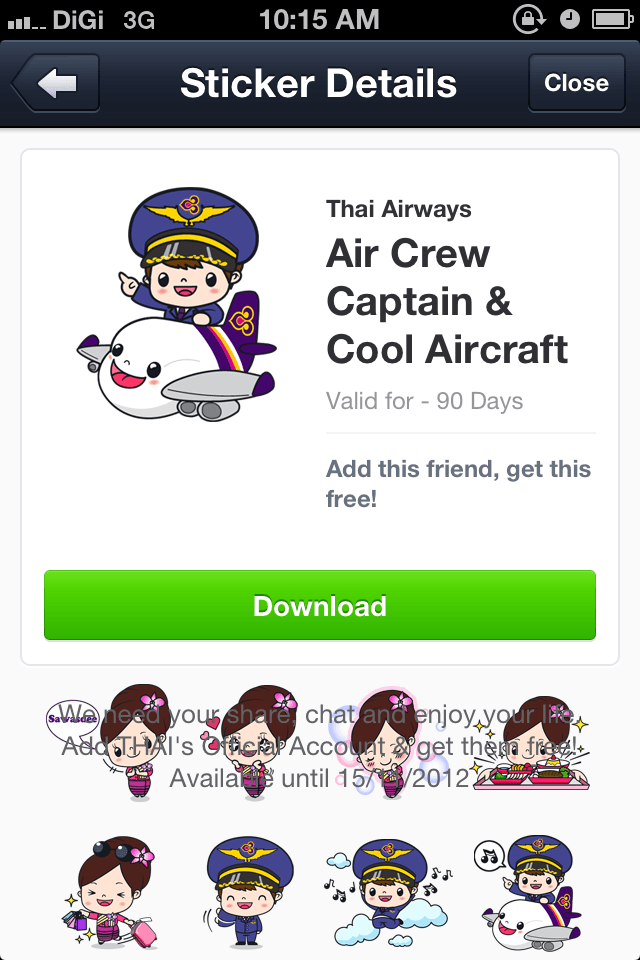
Task: Go back using the arrow button
Action: pos(57,83)
